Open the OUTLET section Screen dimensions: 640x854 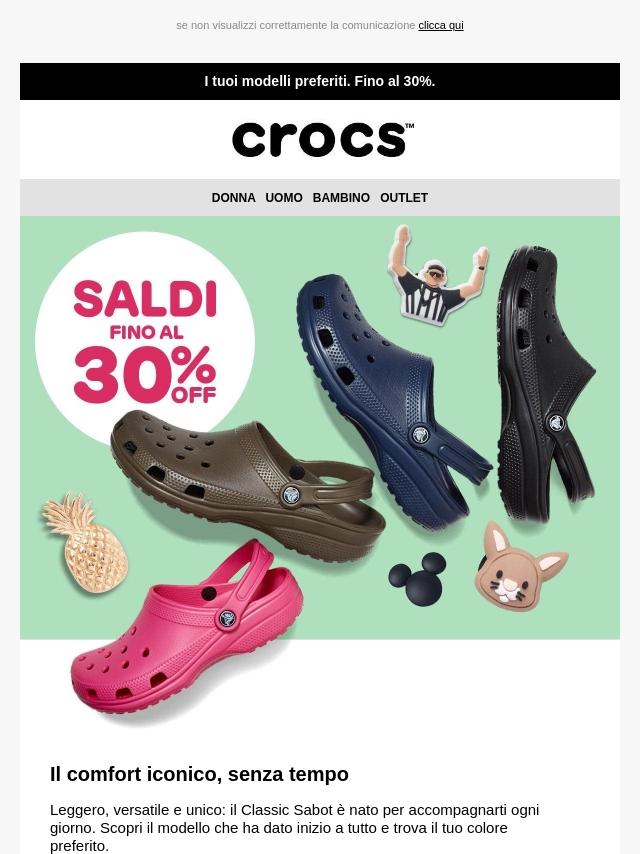coord(404,198)
